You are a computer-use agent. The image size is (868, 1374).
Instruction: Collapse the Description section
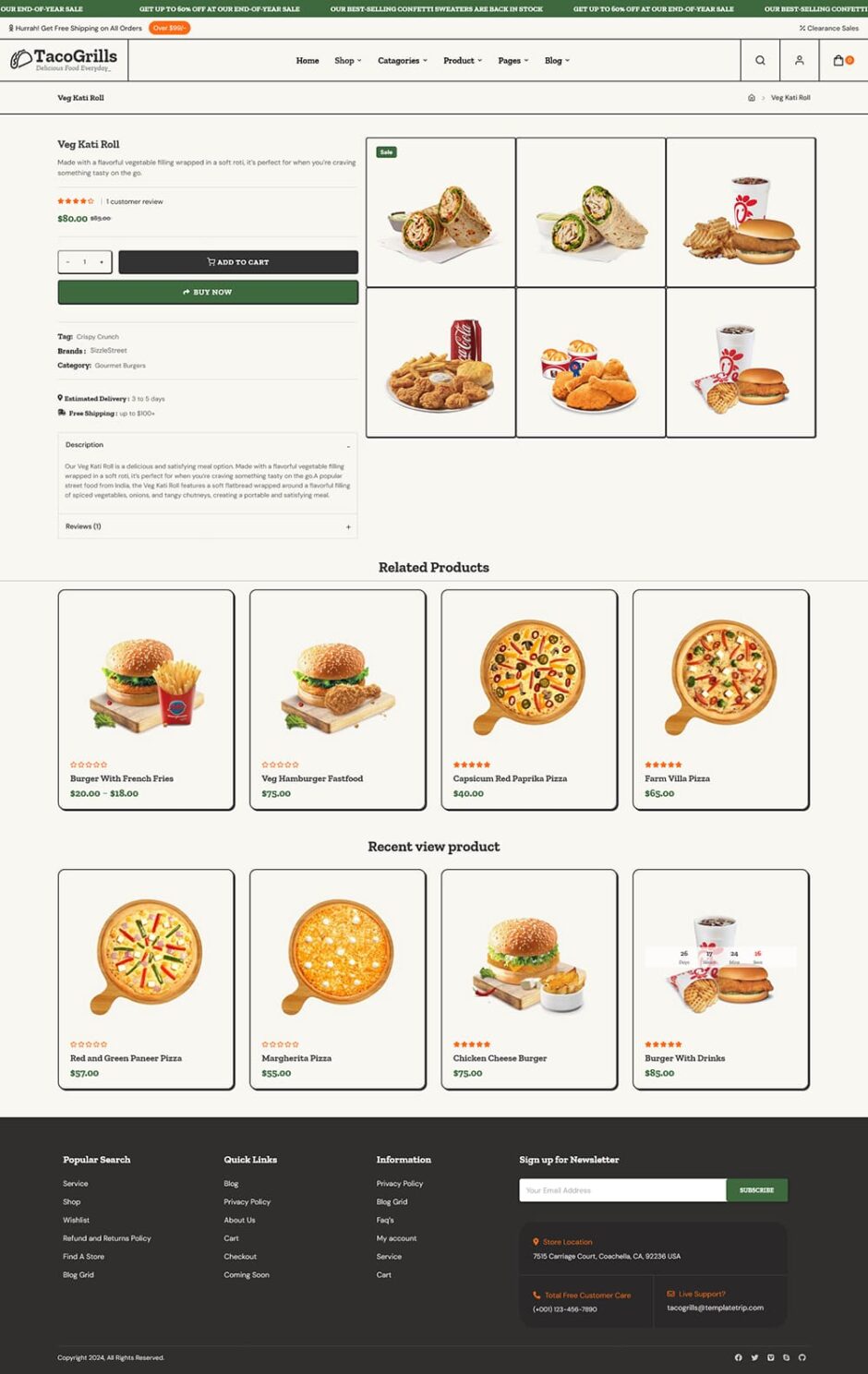348,446
